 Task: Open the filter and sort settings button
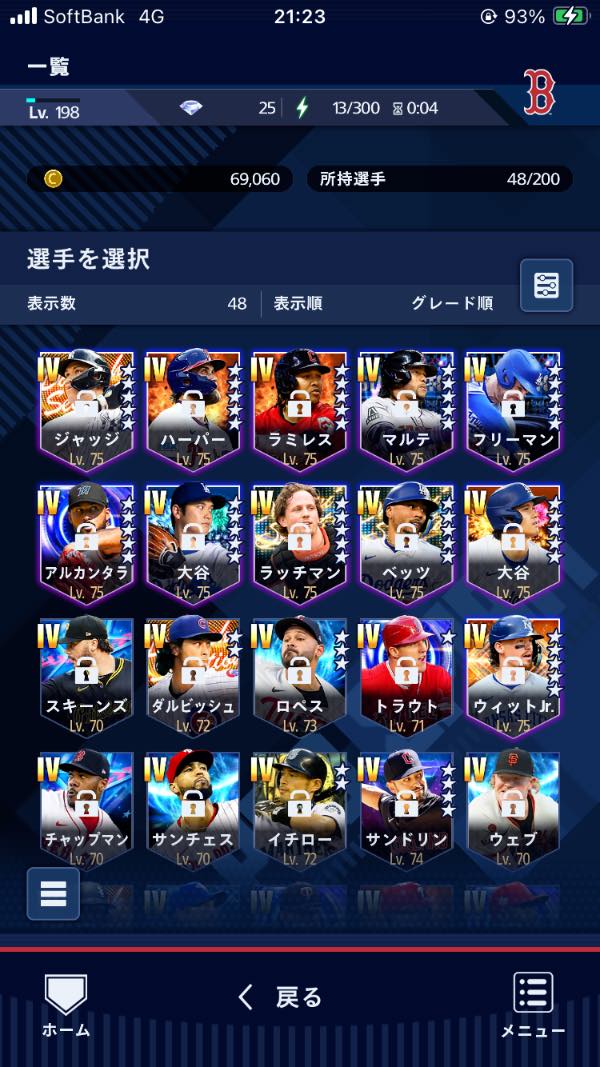coord(546,285)
